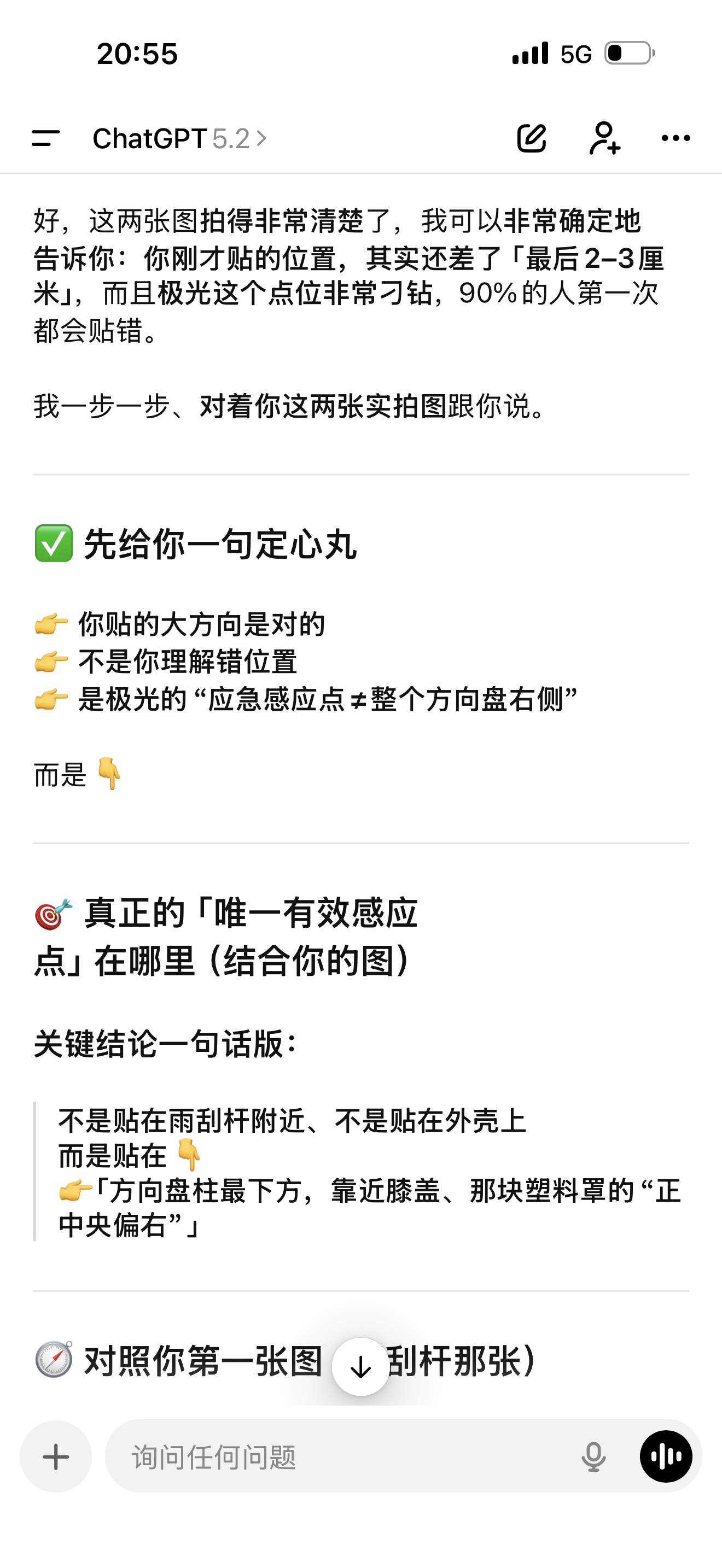
Task: Tap the add person icon
Action: (x=604, y=138)
